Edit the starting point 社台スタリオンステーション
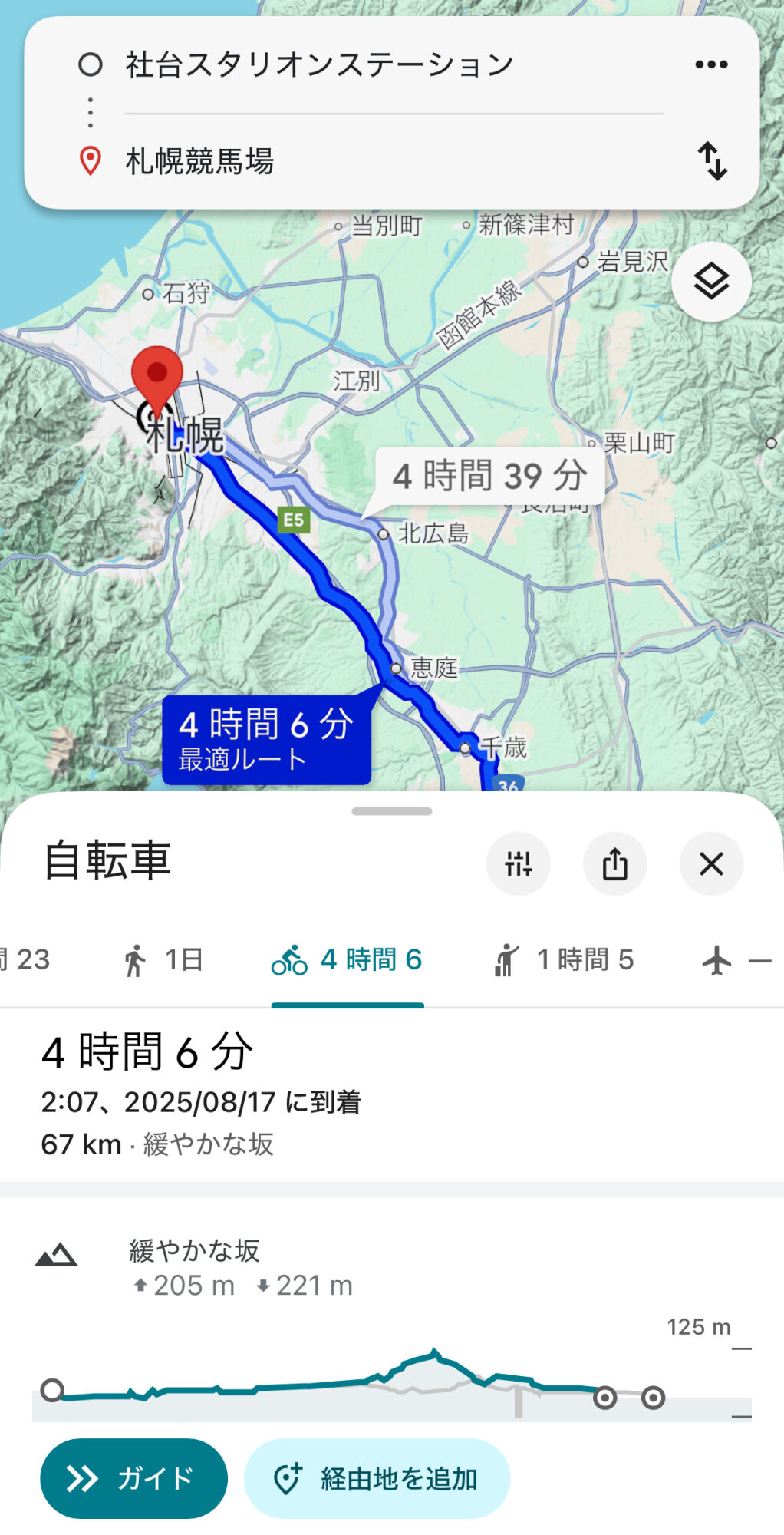 319,65
